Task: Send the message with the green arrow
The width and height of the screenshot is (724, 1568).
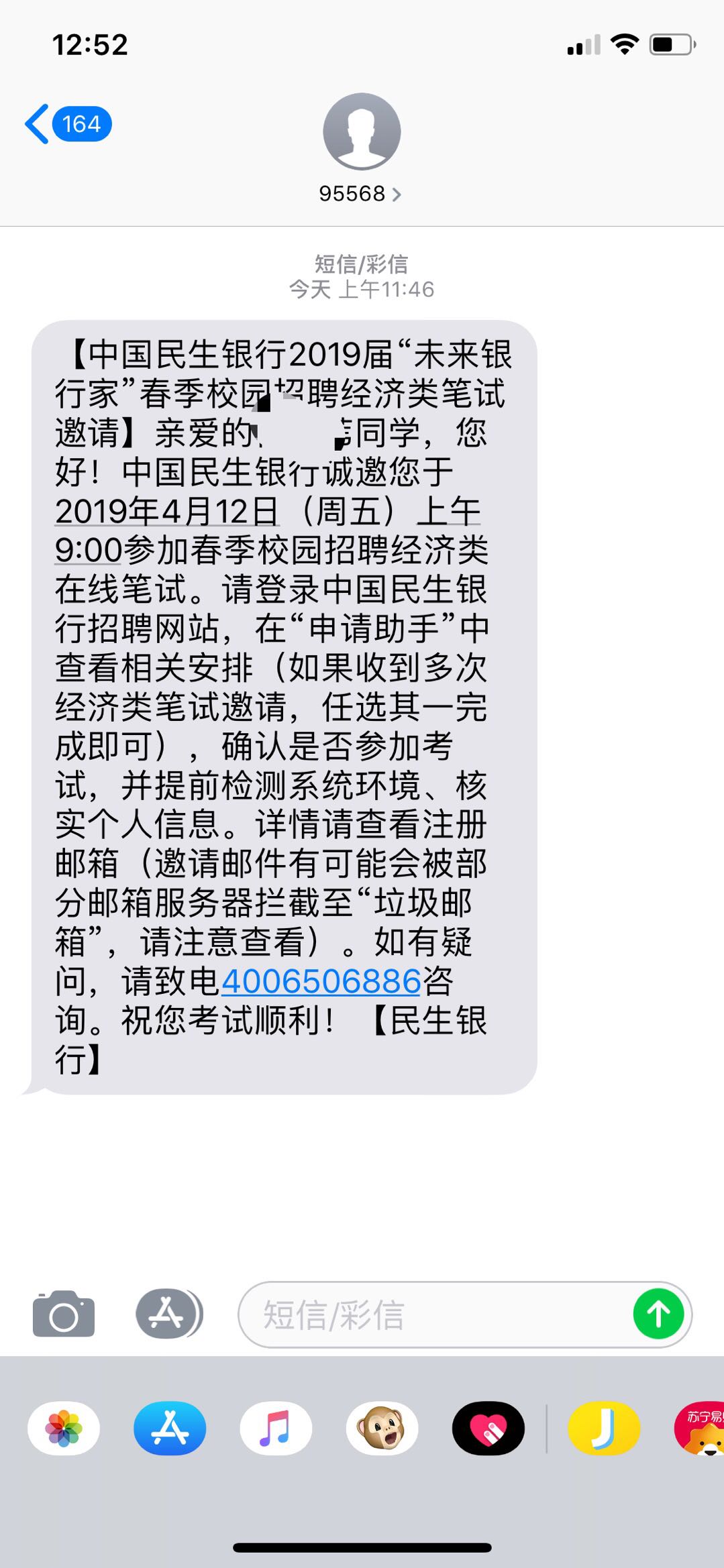Action: 658,1314
